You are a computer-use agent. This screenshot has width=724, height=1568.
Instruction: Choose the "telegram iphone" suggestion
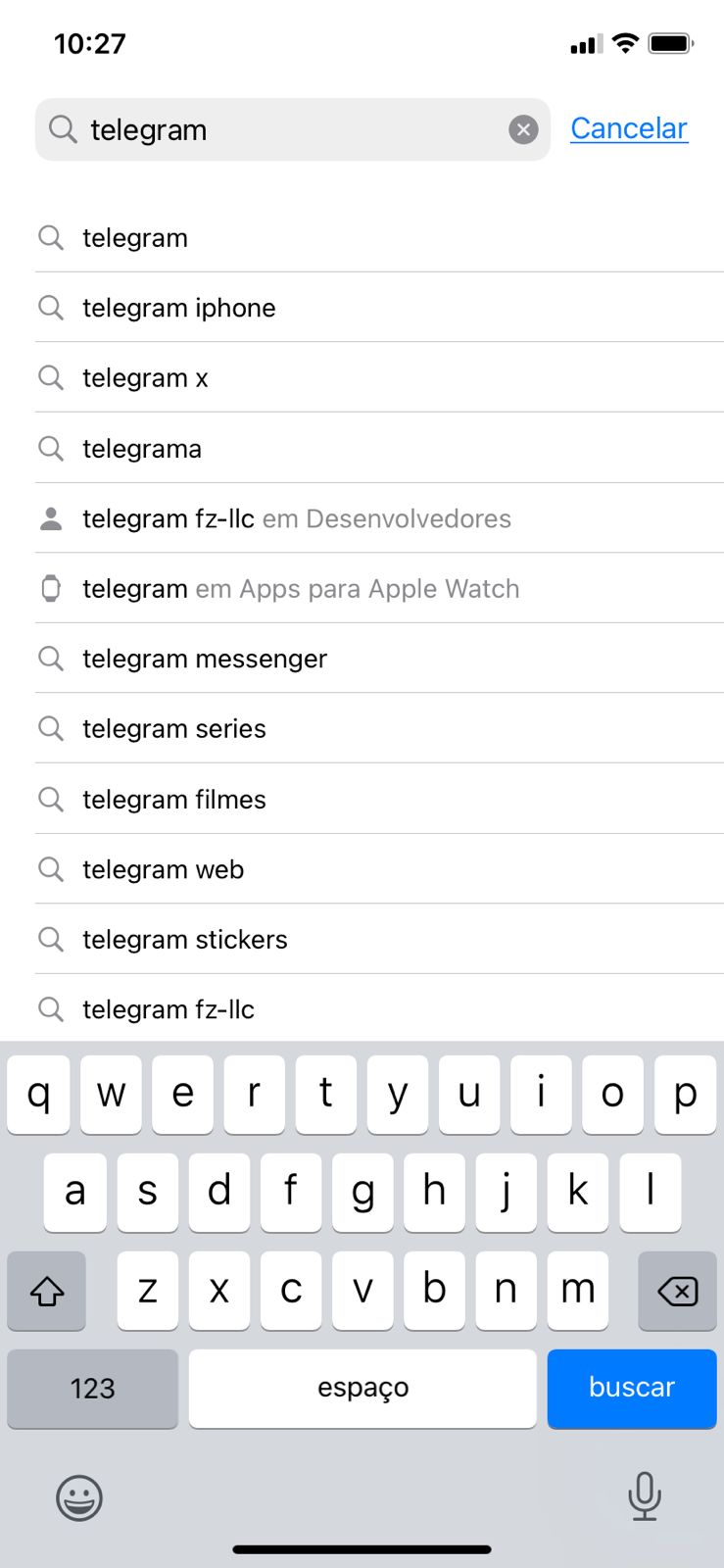click(x=179, y=308)
